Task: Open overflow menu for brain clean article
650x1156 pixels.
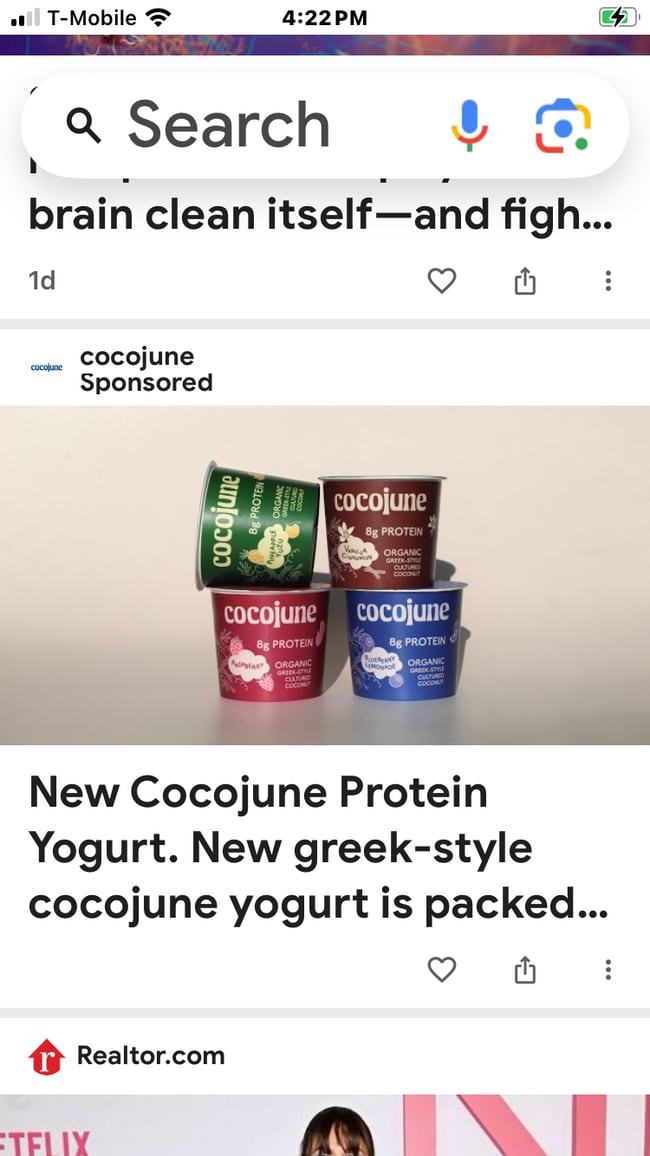Action: [608, 282]
